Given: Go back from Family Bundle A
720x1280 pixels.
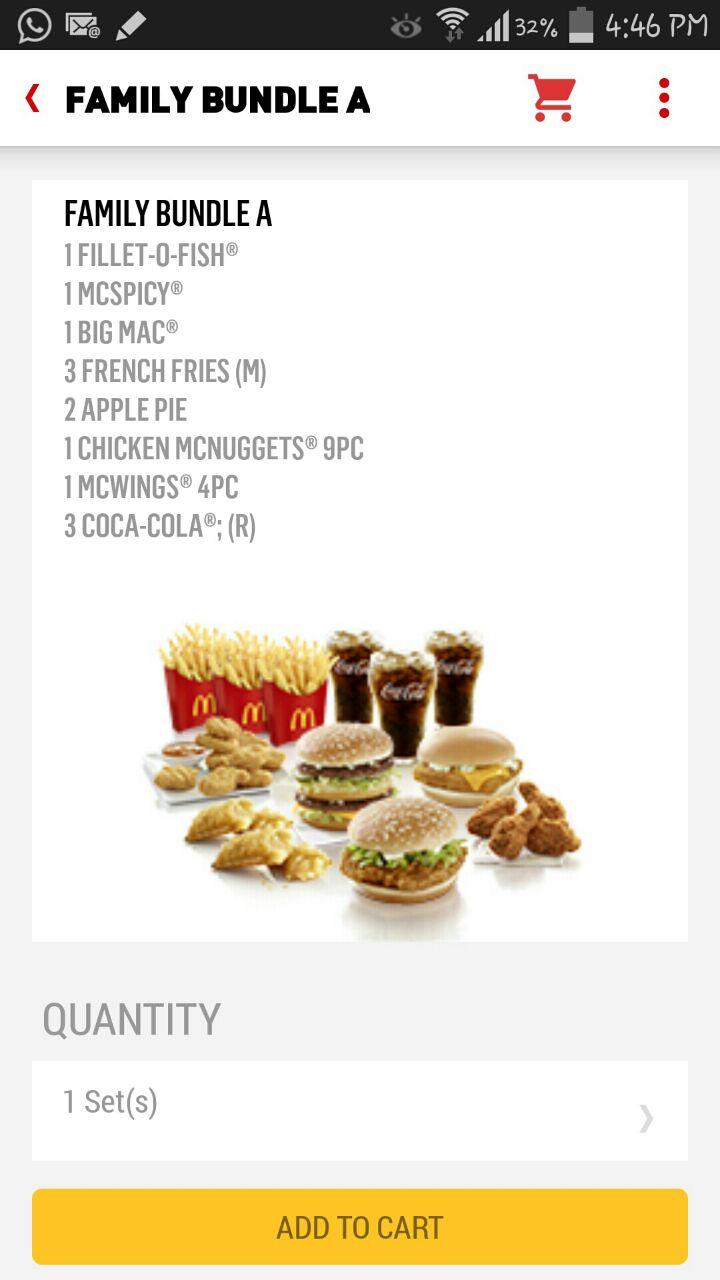Looking at the screenshot, I should tap(33, 99).
